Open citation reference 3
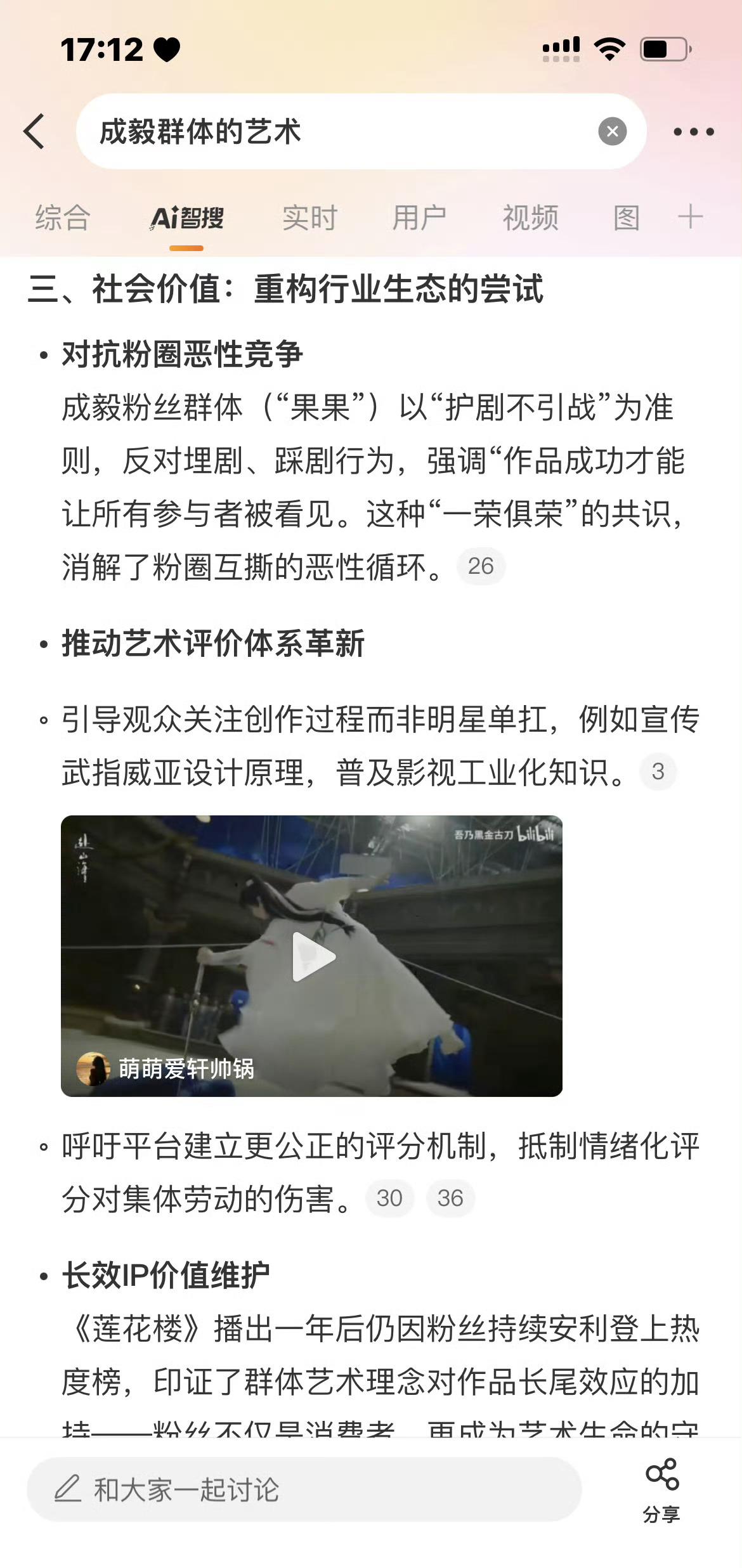The image size is (742, 1568). pyautogui.click(x=658, y=772)
